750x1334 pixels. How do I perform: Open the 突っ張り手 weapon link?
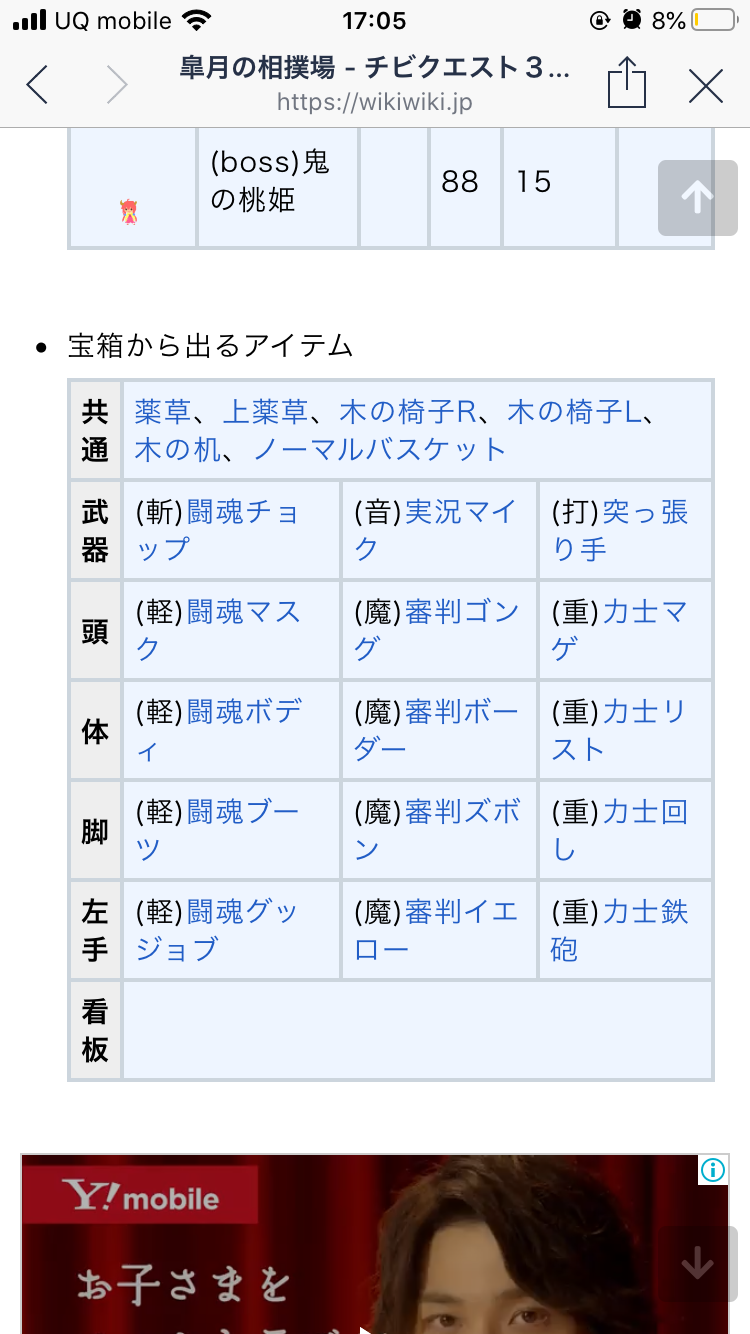645,513
